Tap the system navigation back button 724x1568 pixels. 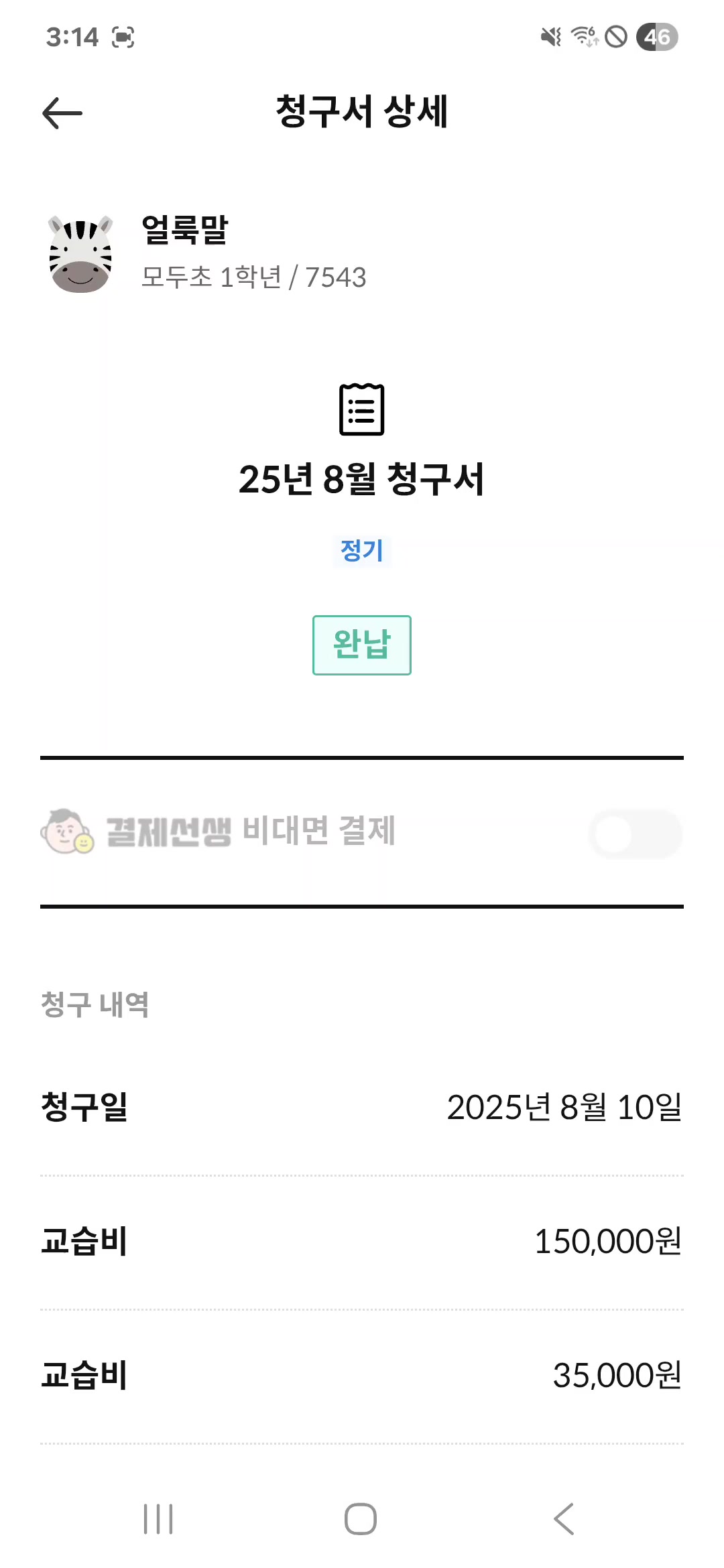tap(564, 1518)
